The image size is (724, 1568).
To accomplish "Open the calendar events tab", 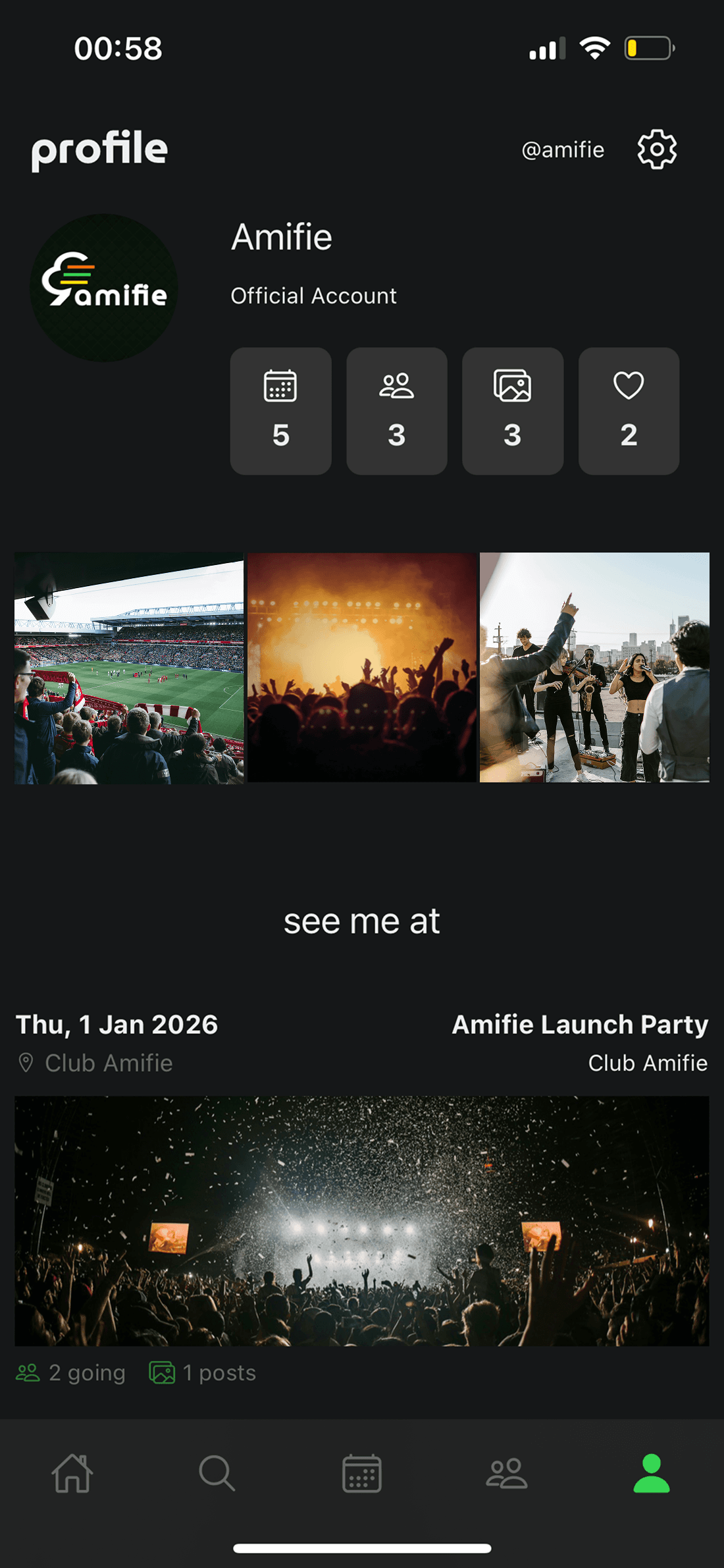I will point(361,1473).
